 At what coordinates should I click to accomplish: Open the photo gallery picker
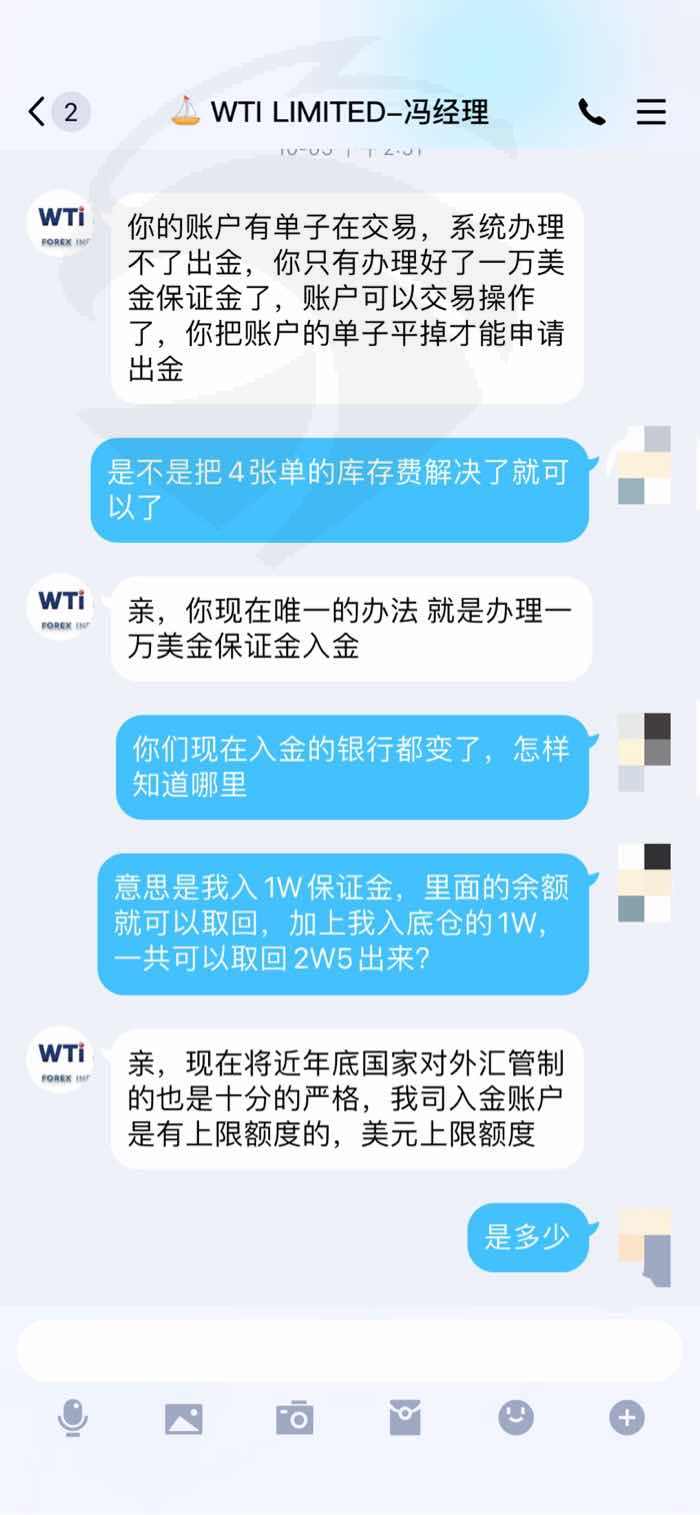pos(183,1418)
